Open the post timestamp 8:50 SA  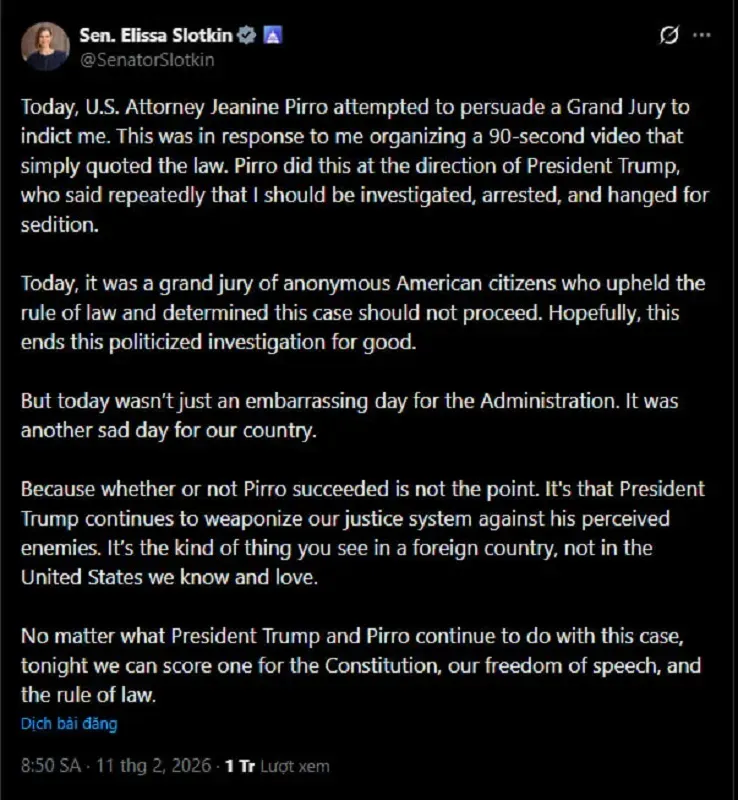point(52,766)
